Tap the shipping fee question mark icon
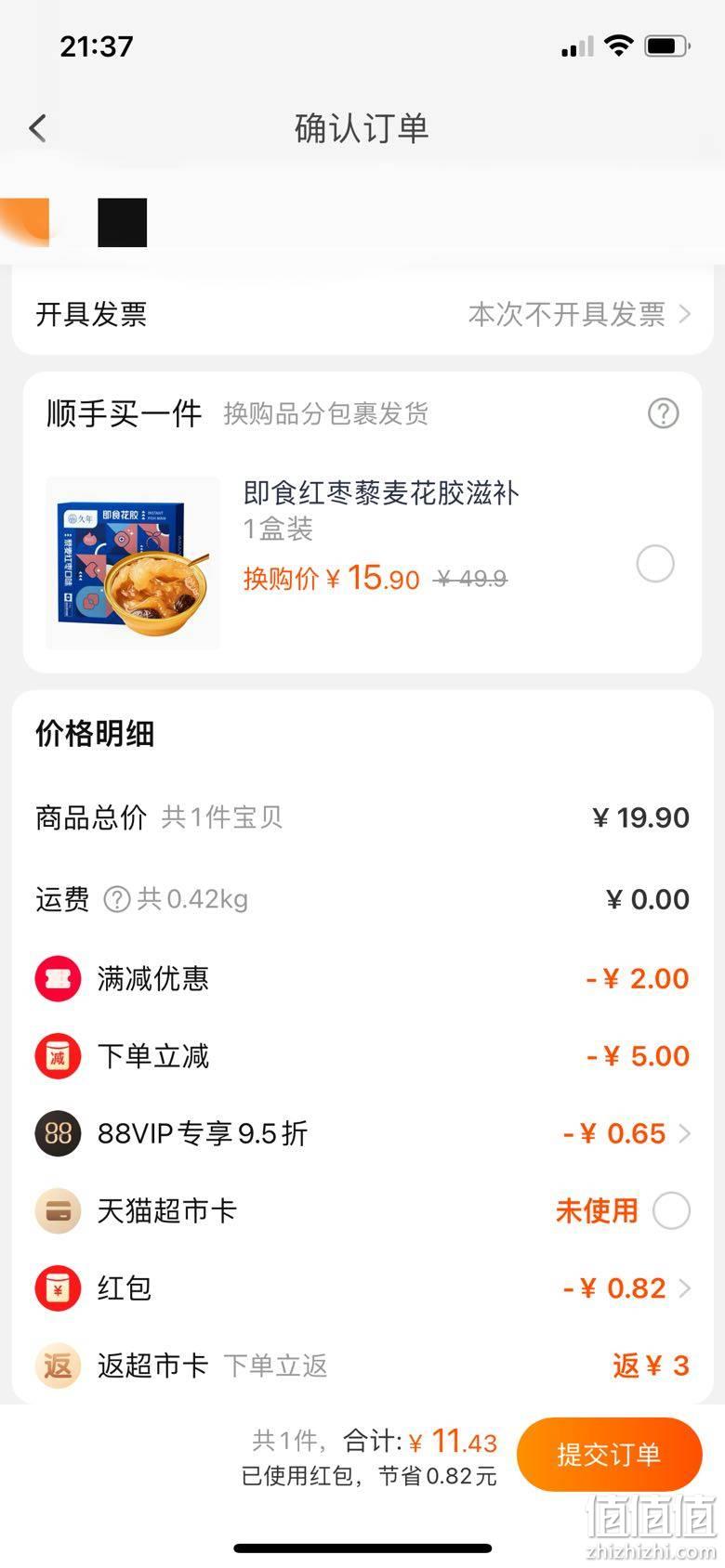This screenshot has height=1568, width=725. [116, 899]
